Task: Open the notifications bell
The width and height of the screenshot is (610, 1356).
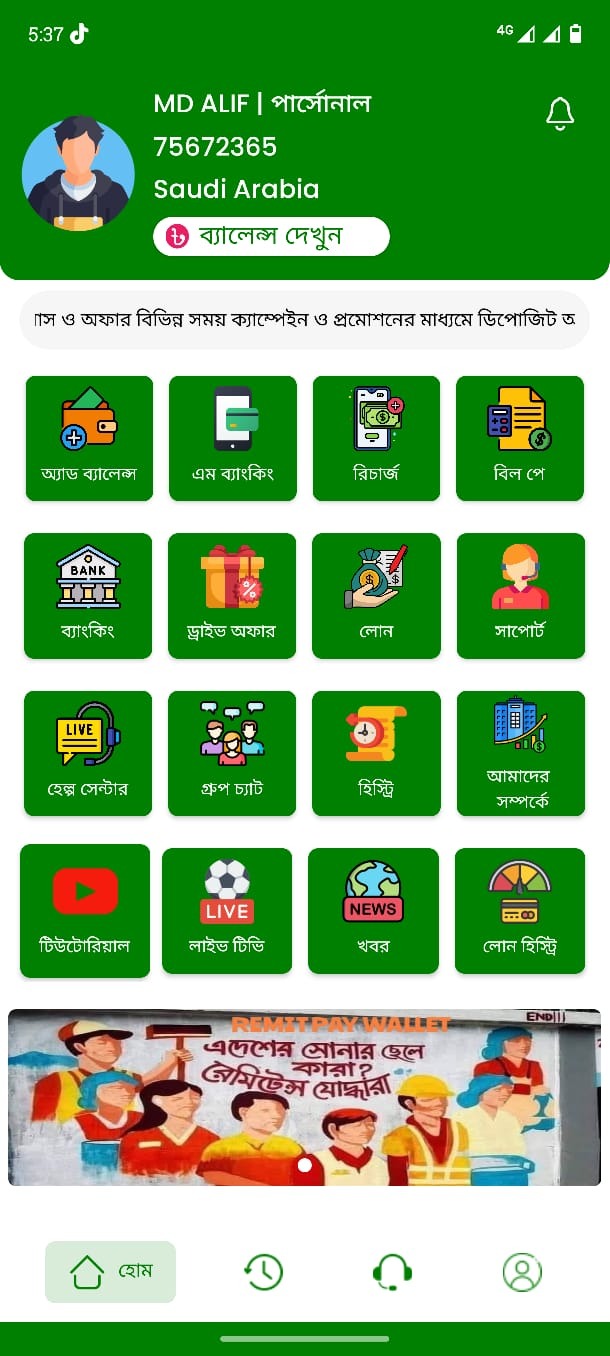Action: [560, 114]
